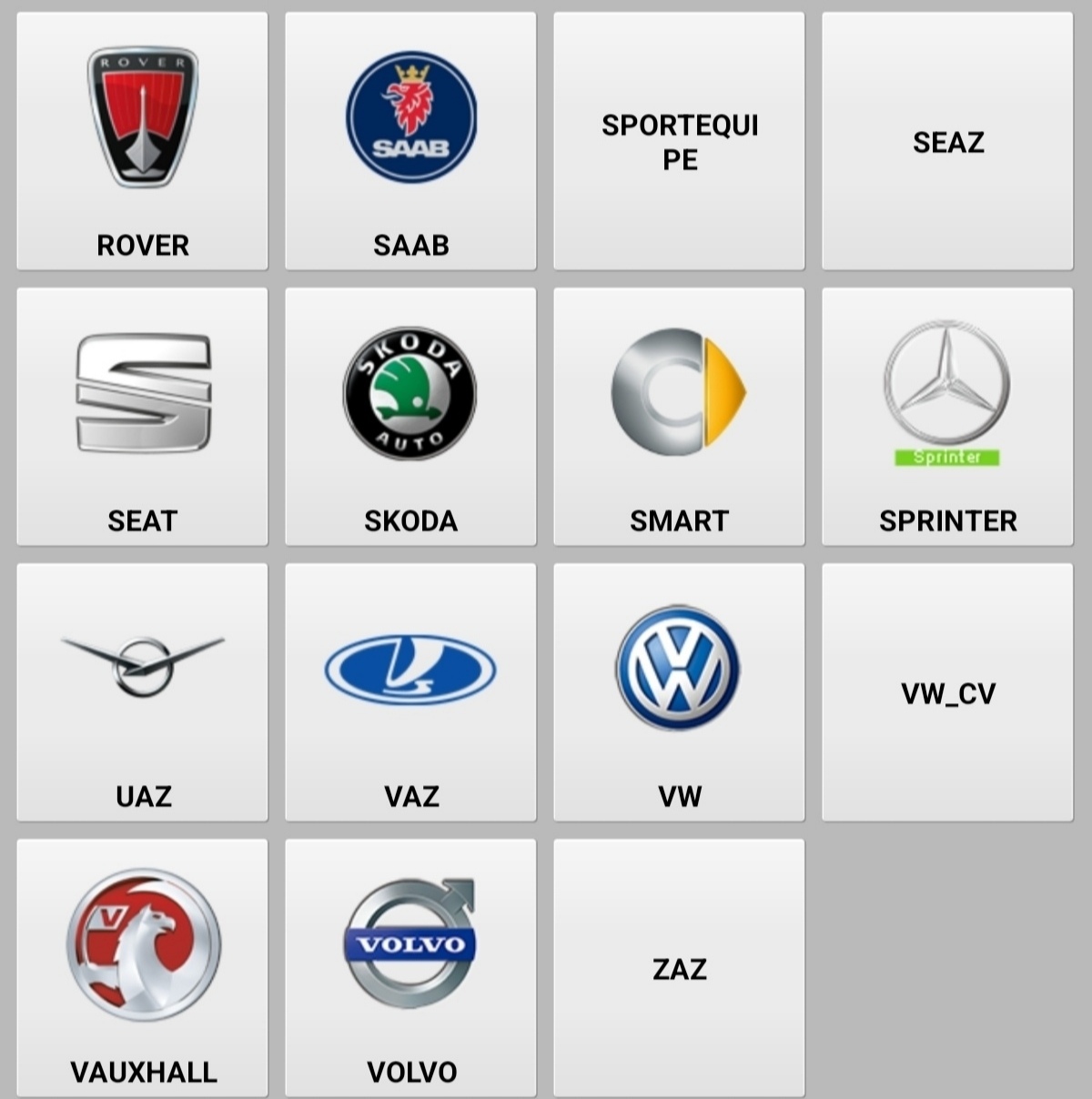Choose the SEAZ tile

[947, 141]
